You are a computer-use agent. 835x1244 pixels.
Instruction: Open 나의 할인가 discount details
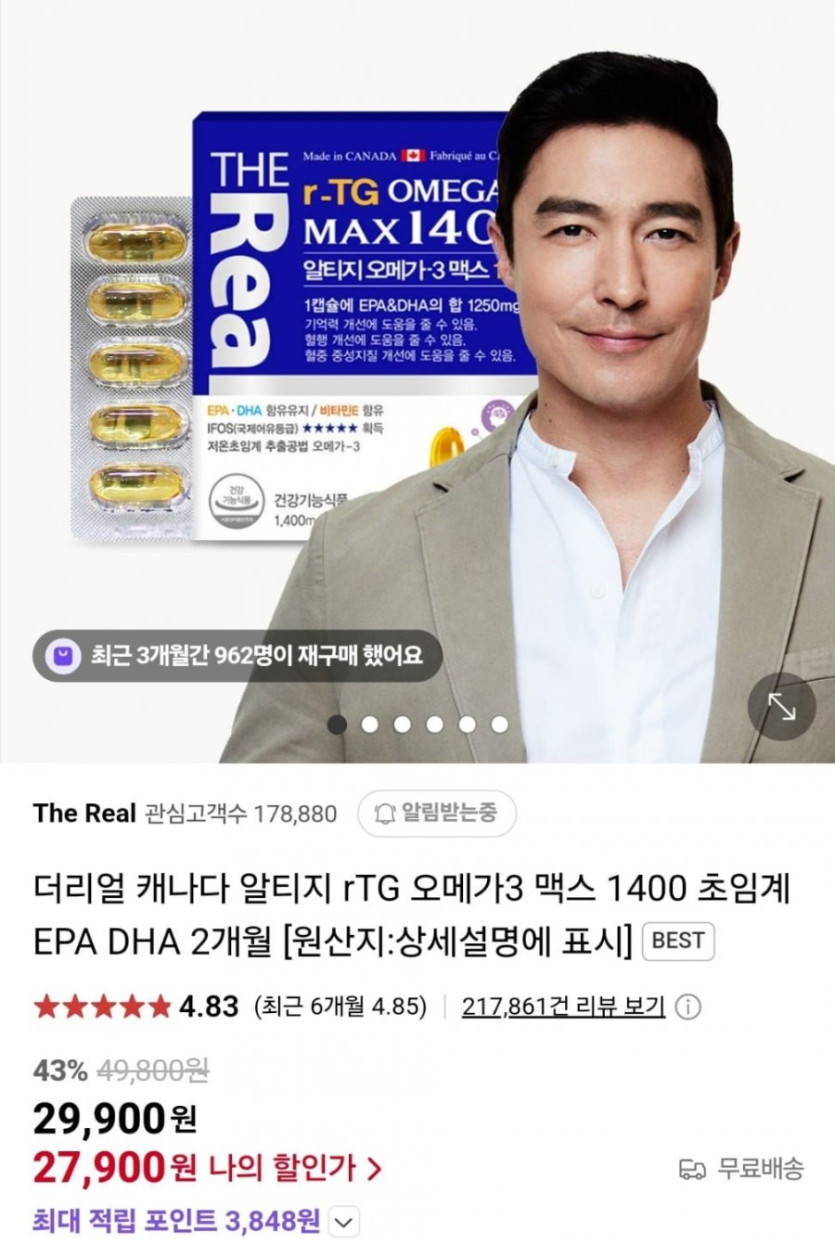click(x=296, y=1166)
